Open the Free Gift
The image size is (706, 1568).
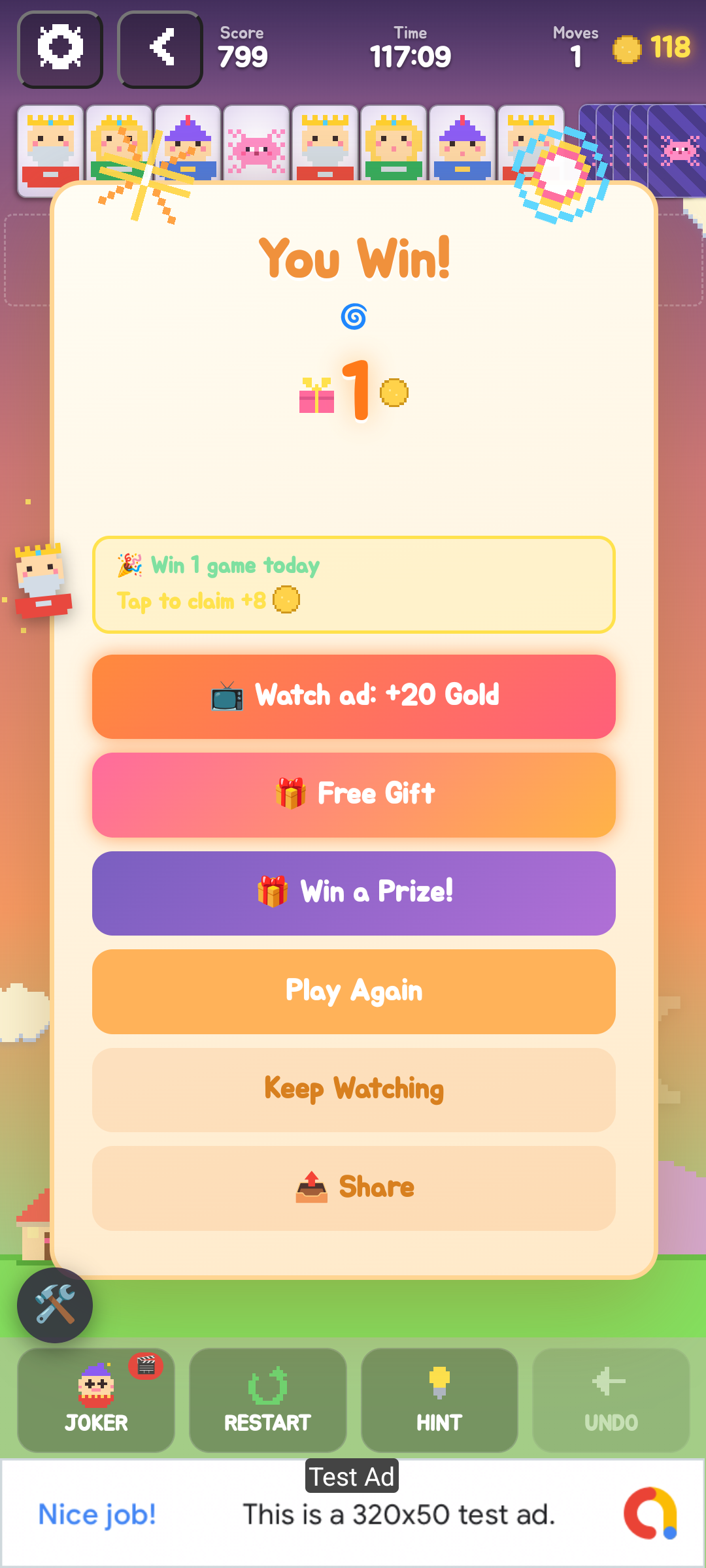coord(354,794)
